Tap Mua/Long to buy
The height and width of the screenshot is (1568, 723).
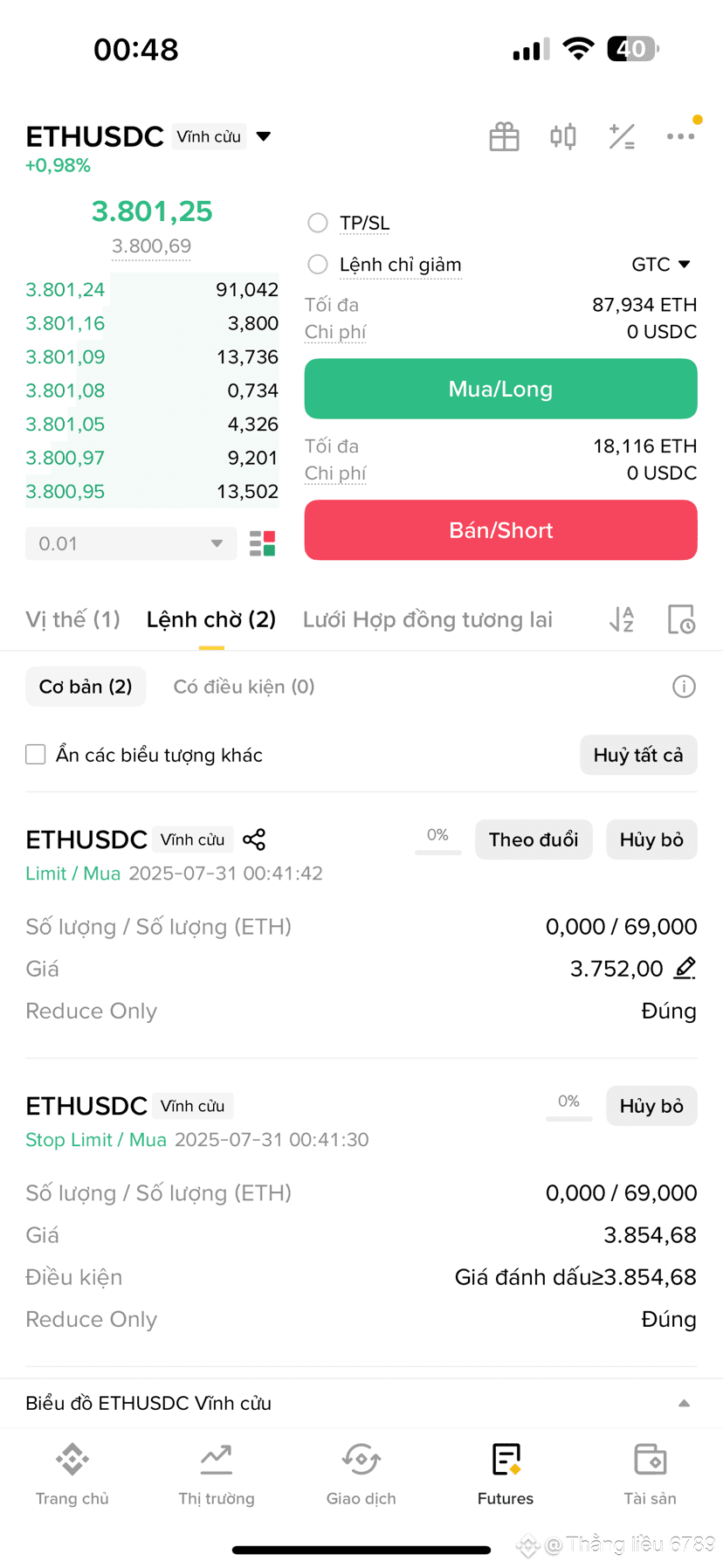pos(500,389)
